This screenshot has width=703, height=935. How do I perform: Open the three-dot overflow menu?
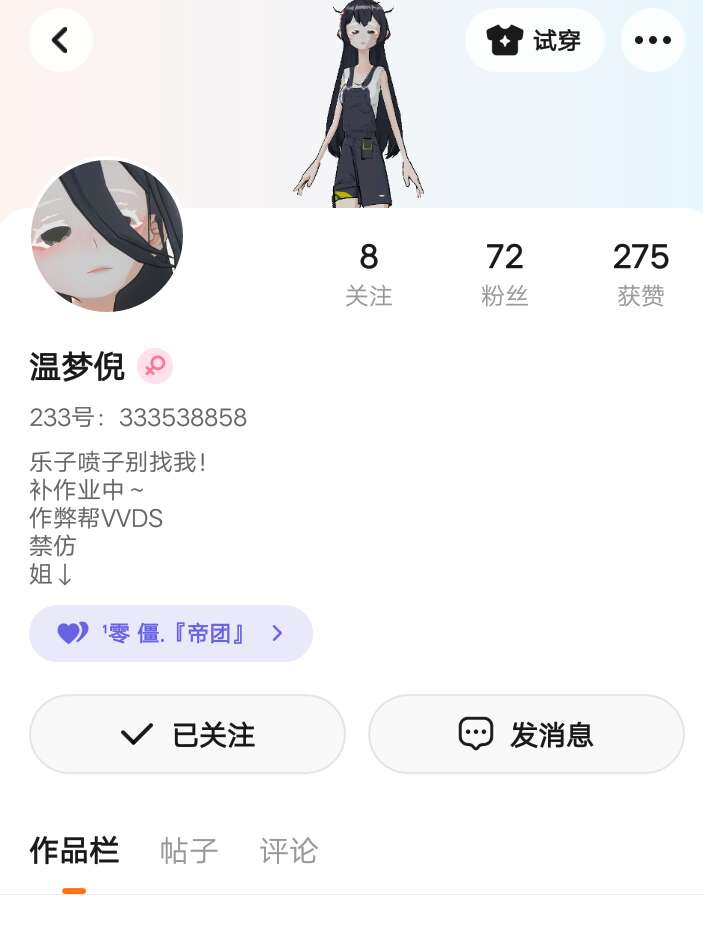pos(652,40)
